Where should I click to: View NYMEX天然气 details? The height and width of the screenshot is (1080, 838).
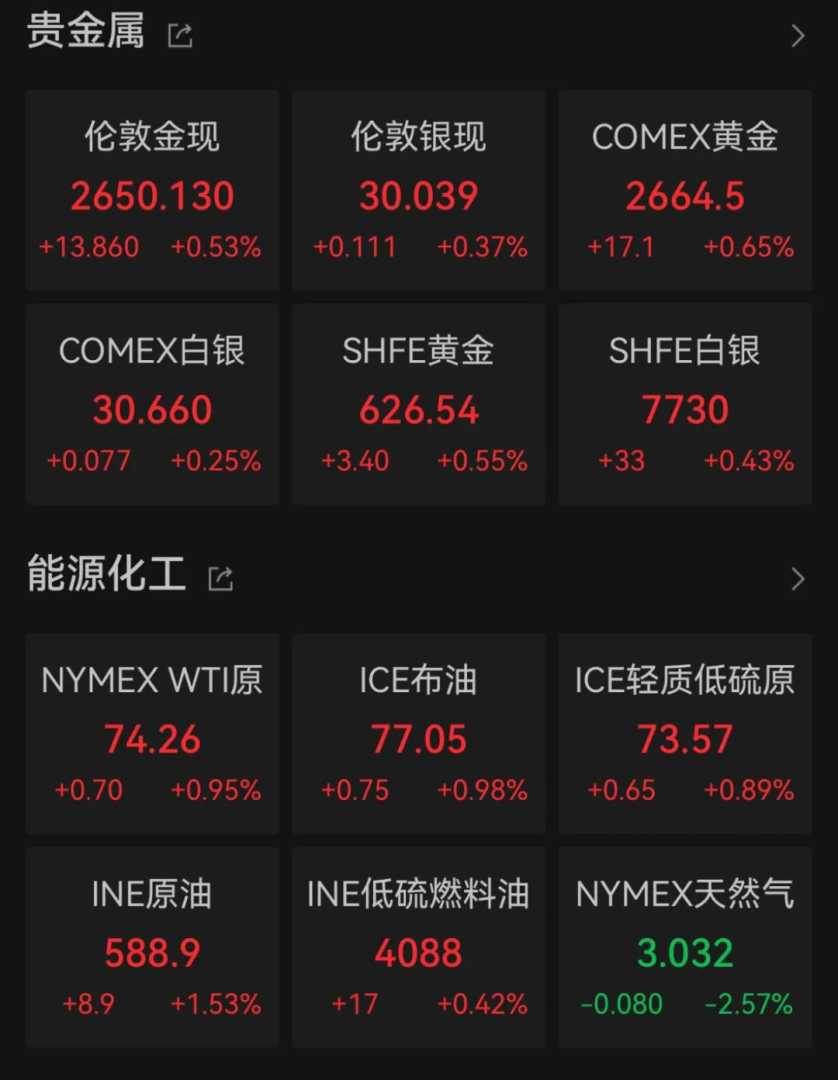[x=685, y=947]
